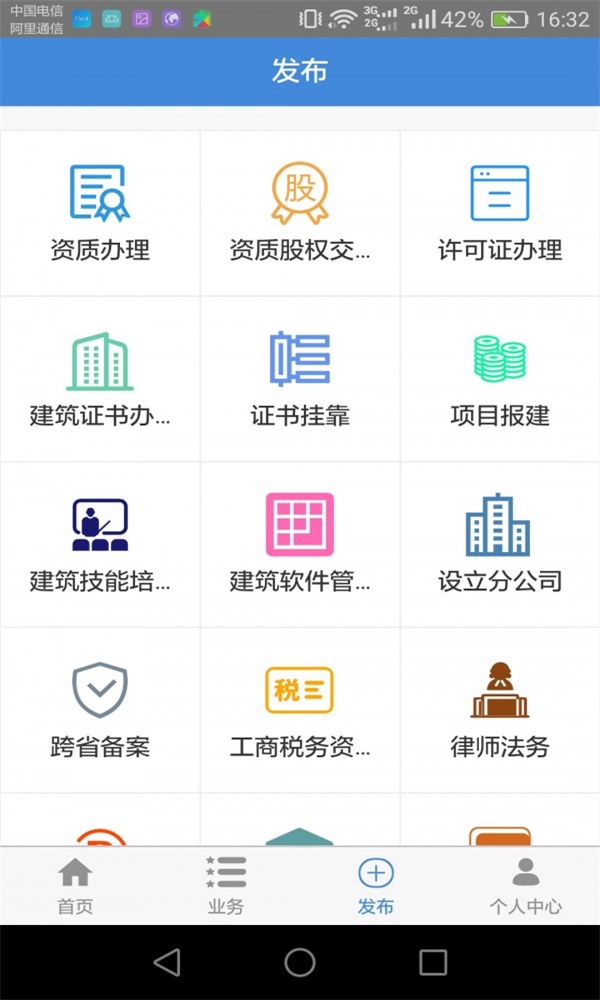Choose 律师法务 service
Viewport: 600px width, 1000px height.
tap(500, 711)
